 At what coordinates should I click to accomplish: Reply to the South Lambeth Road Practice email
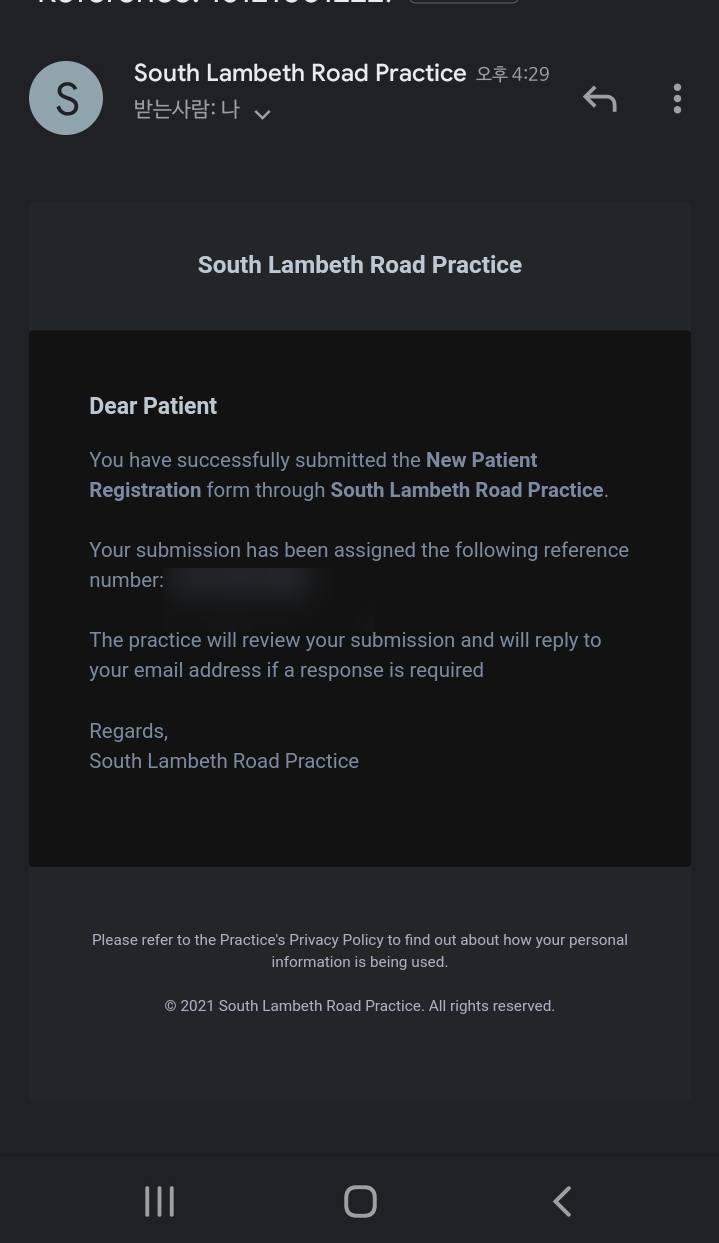tap(600, 99)
